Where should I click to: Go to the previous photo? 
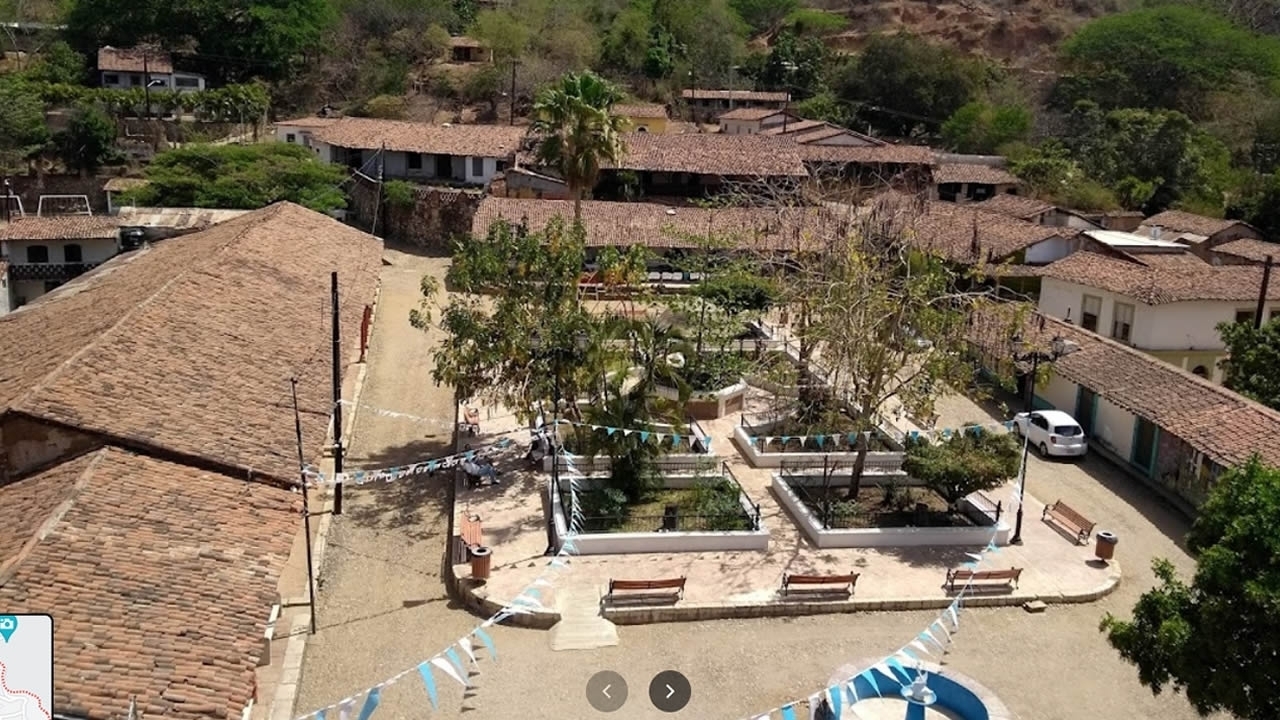[x=606, y=691]
